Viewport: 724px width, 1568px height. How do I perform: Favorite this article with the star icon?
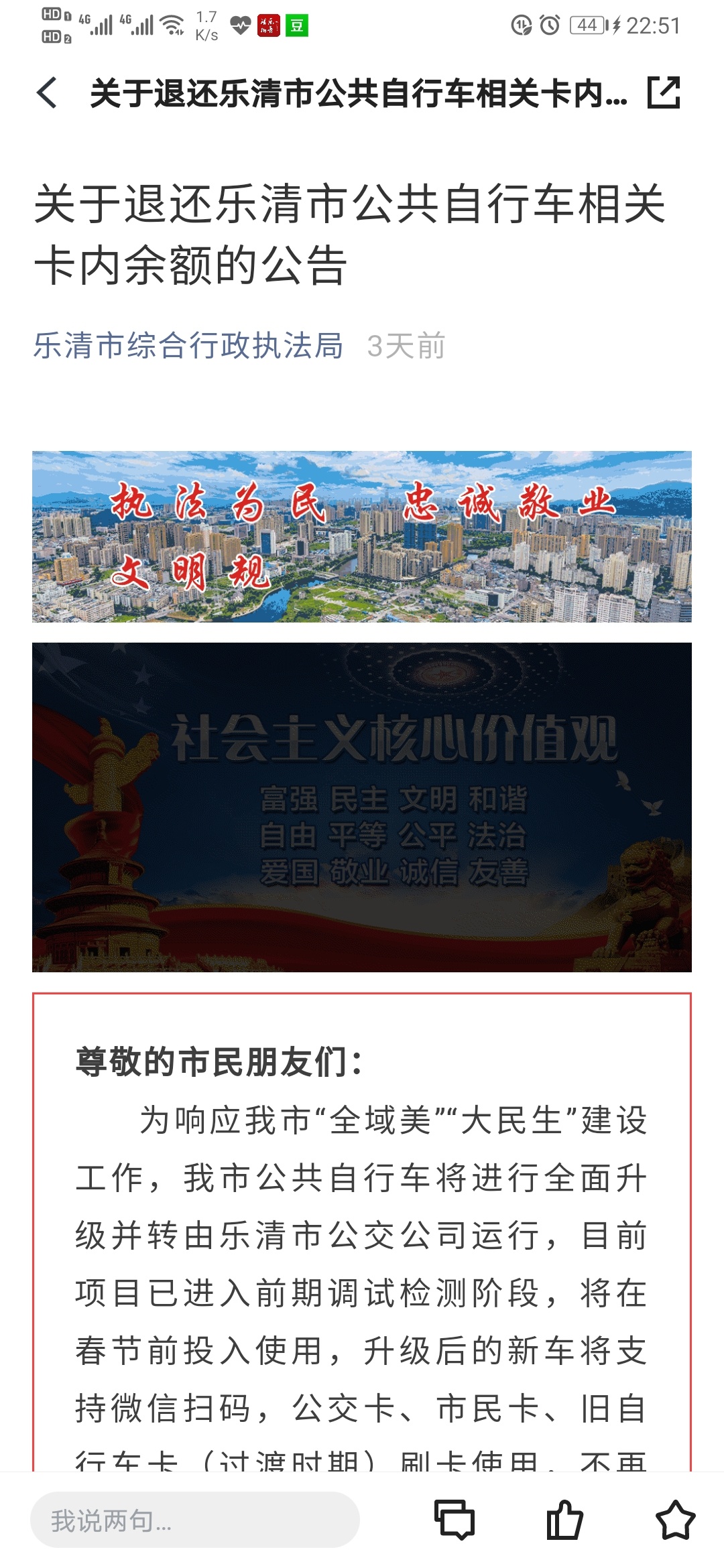674,1519
